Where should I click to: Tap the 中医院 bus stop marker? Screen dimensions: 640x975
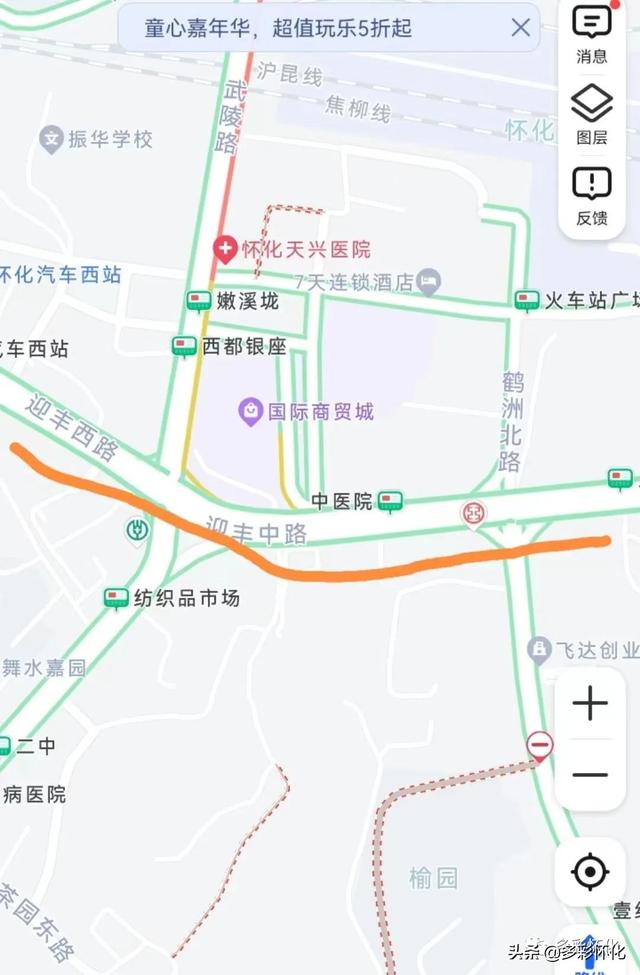click(390, 501)
